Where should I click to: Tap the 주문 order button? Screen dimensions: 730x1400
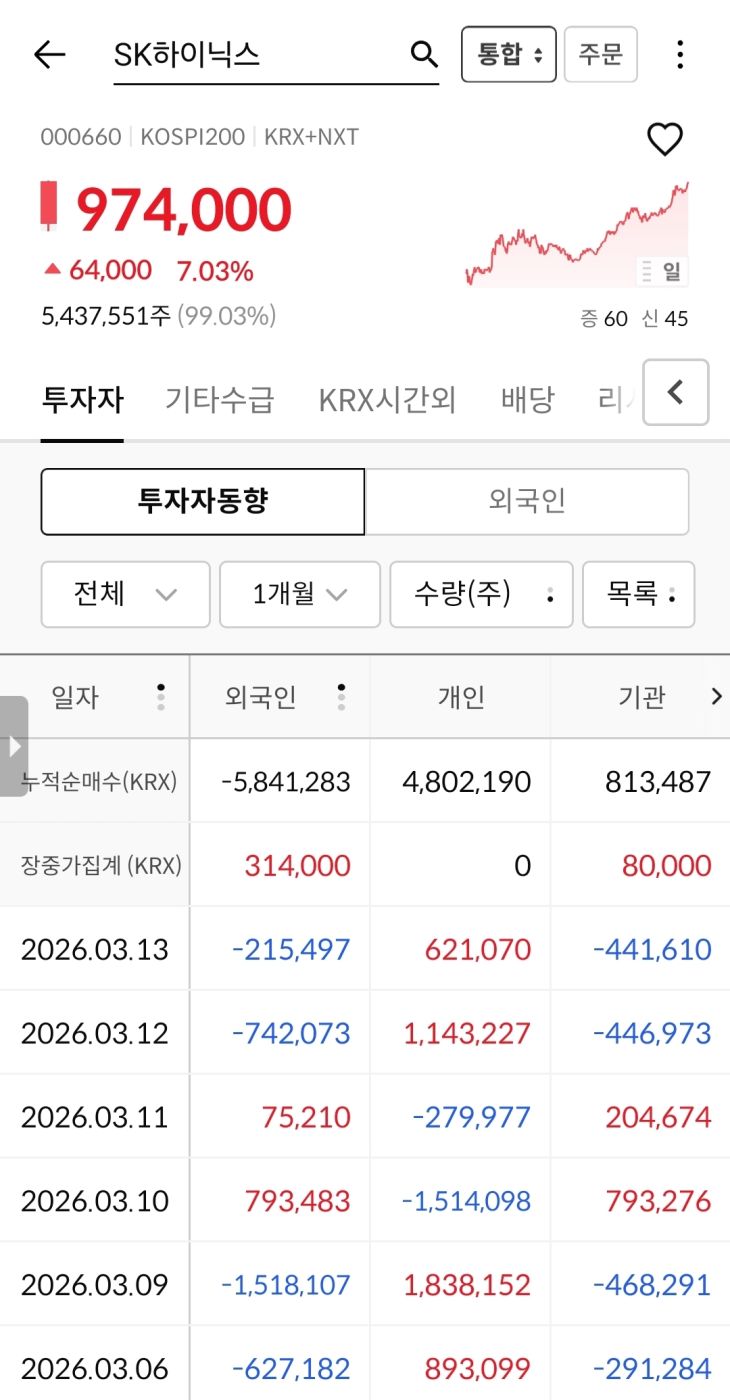600,54
